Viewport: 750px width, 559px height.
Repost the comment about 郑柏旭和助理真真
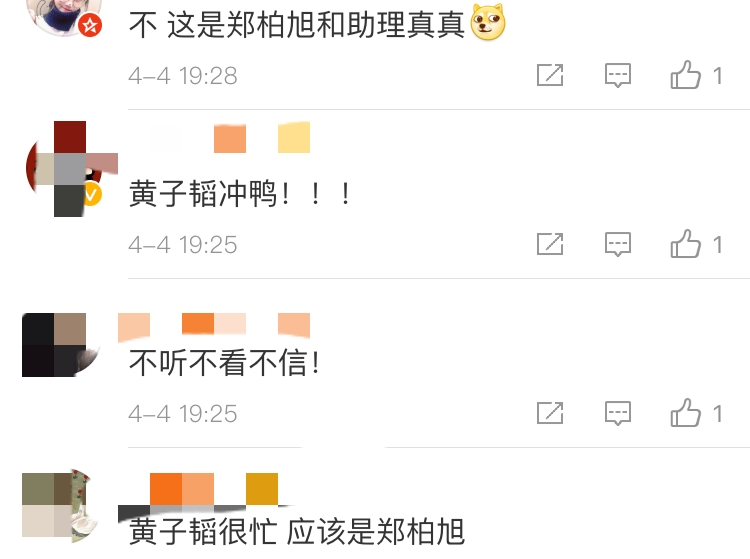coord(550,75)
